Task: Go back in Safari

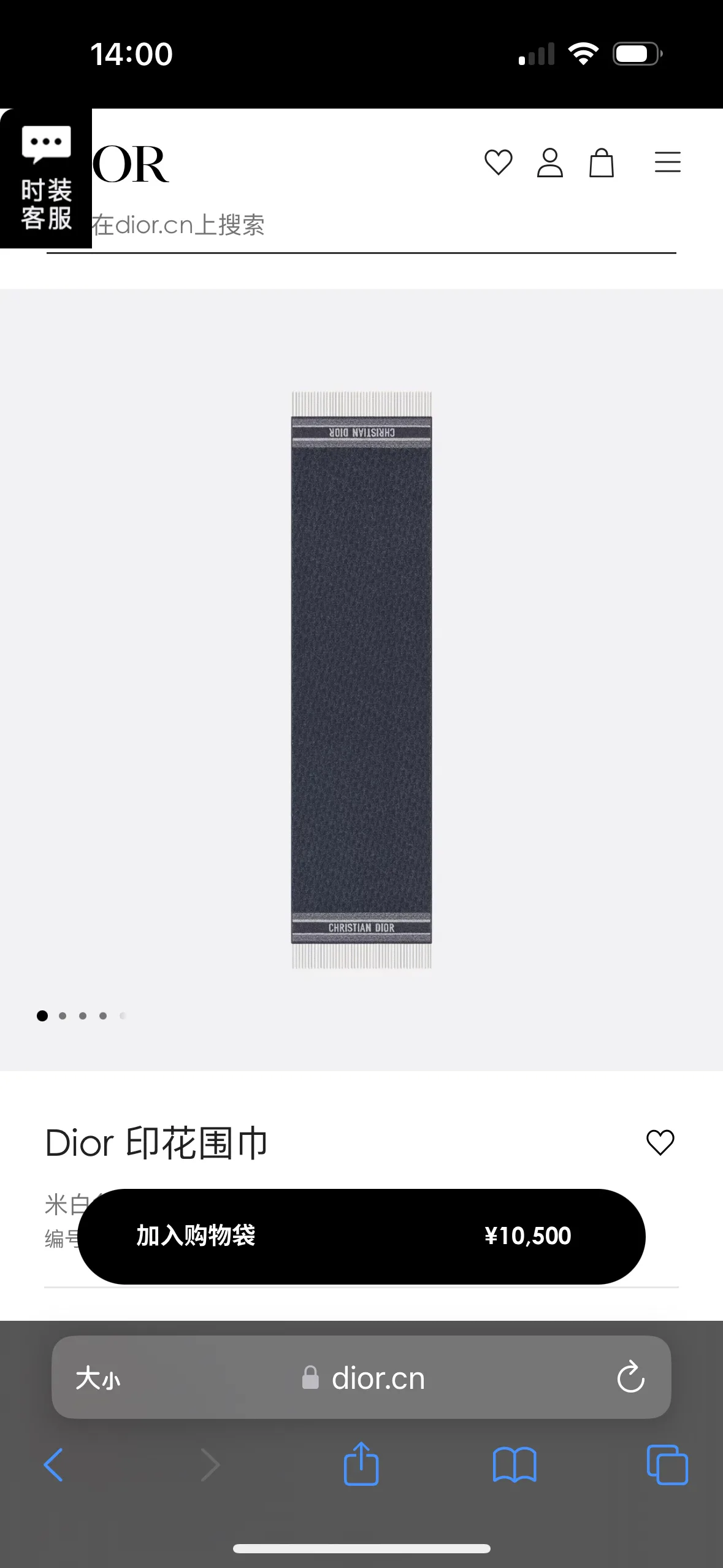Action: (54, 1465)
